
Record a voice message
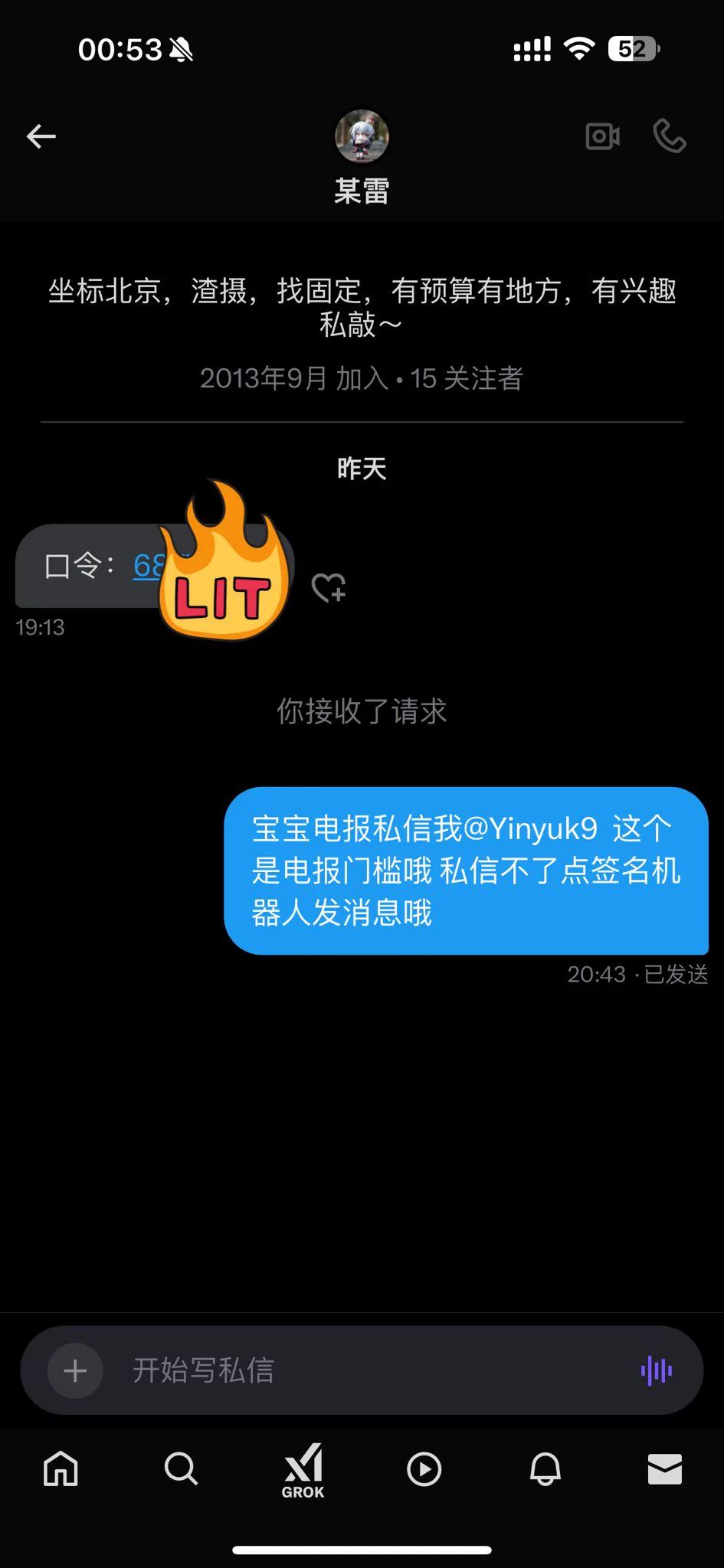point(657,1370)
